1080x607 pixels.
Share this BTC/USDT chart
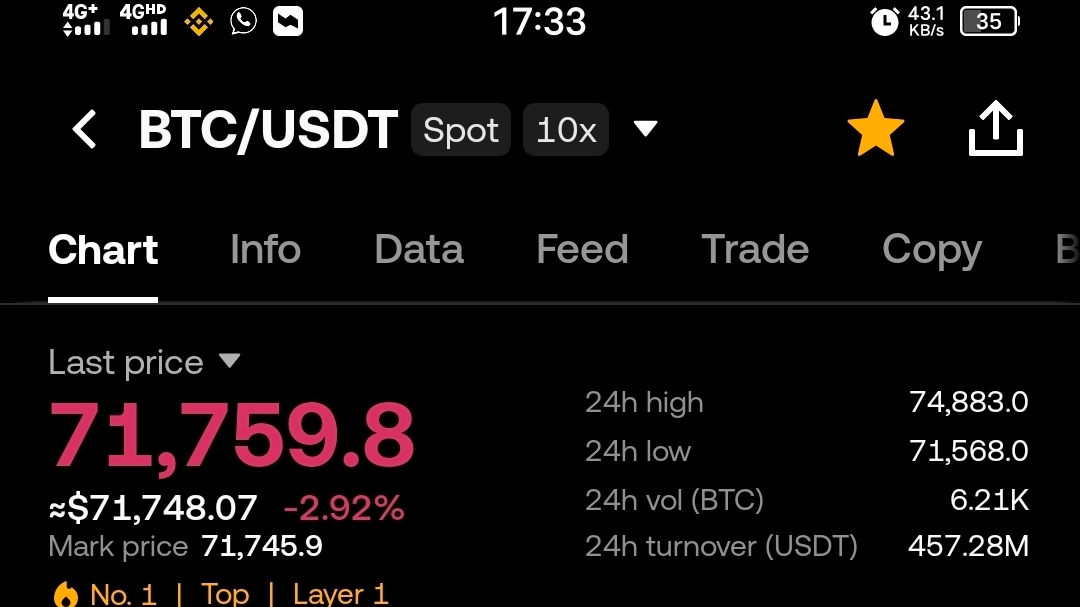[995, 129]
